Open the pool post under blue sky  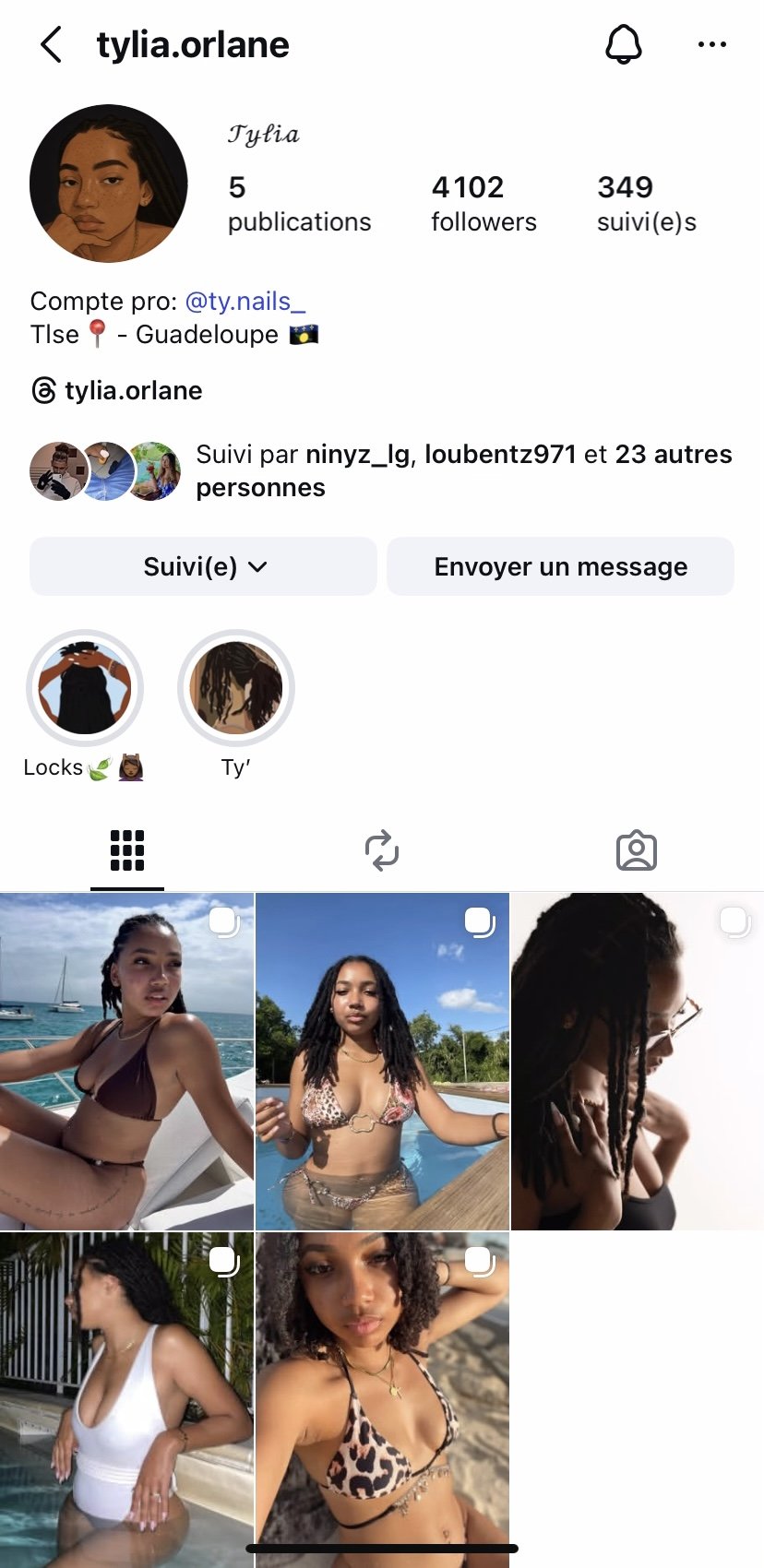click(x=382, y=1061)
